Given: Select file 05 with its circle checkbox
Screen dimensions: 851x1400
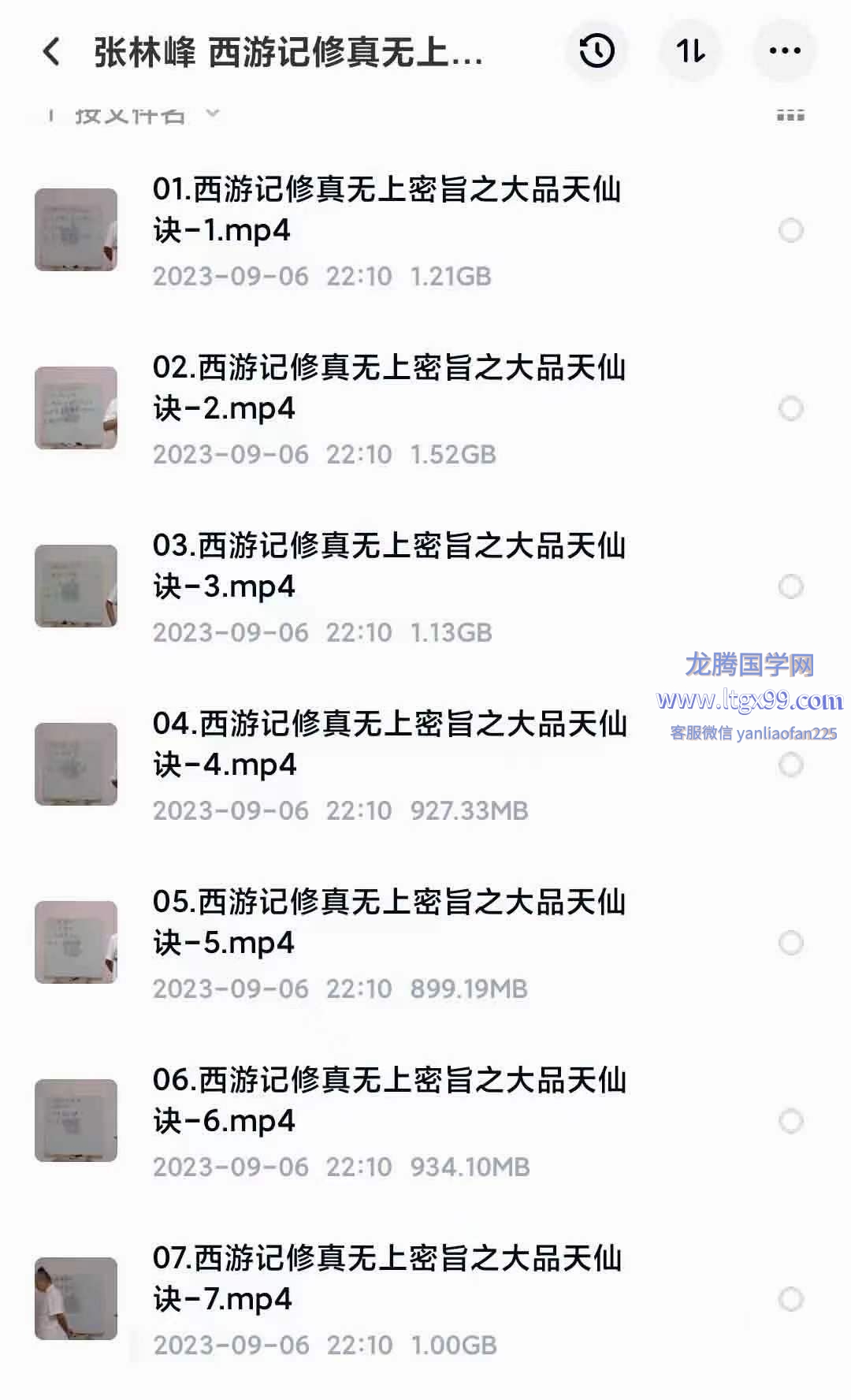Looking at the screenshot, I should coord(790,944).
